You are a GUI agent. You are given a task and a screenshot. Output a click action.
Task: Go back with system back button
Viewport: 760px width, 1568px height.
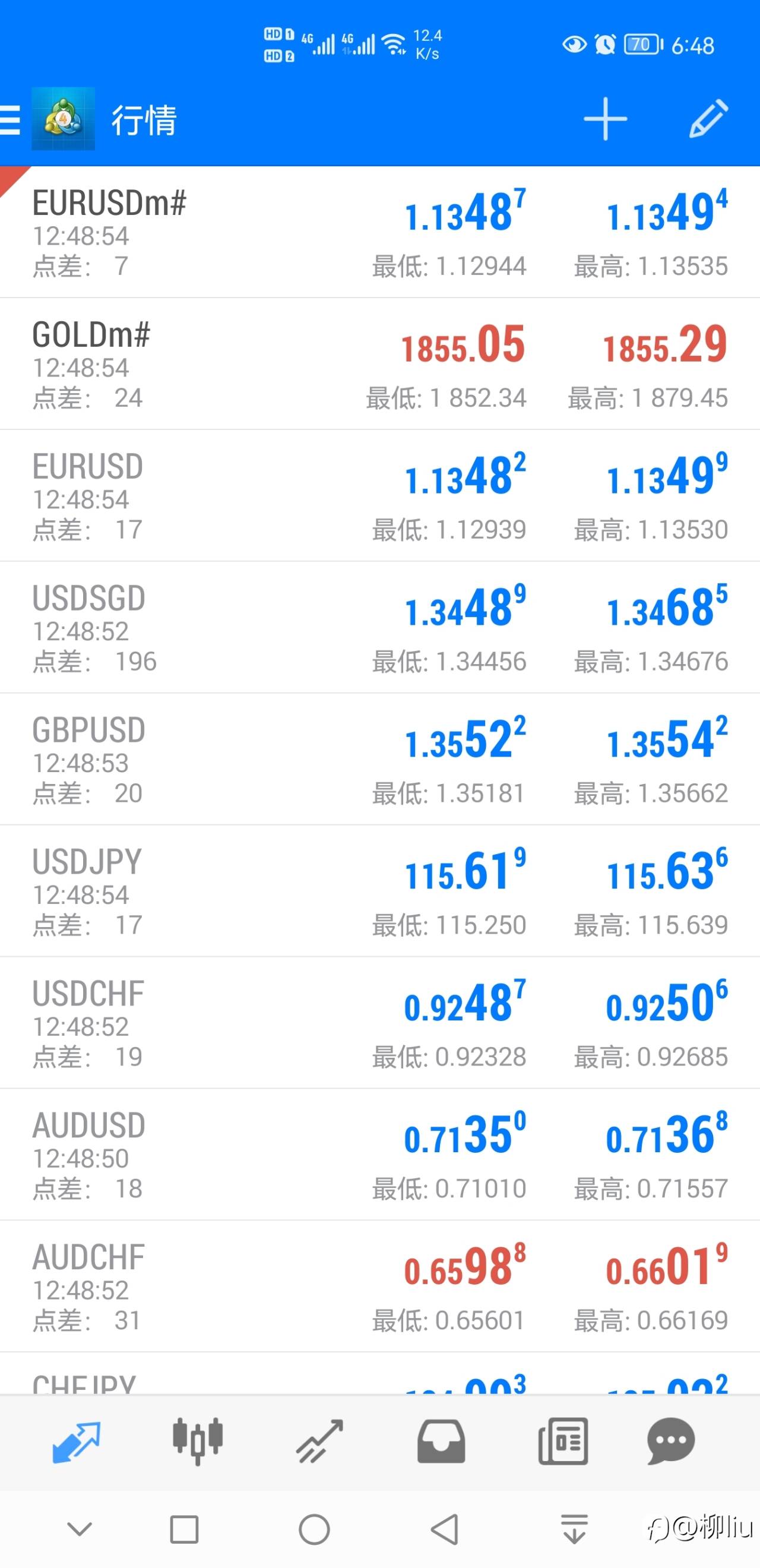point(445,1529)
